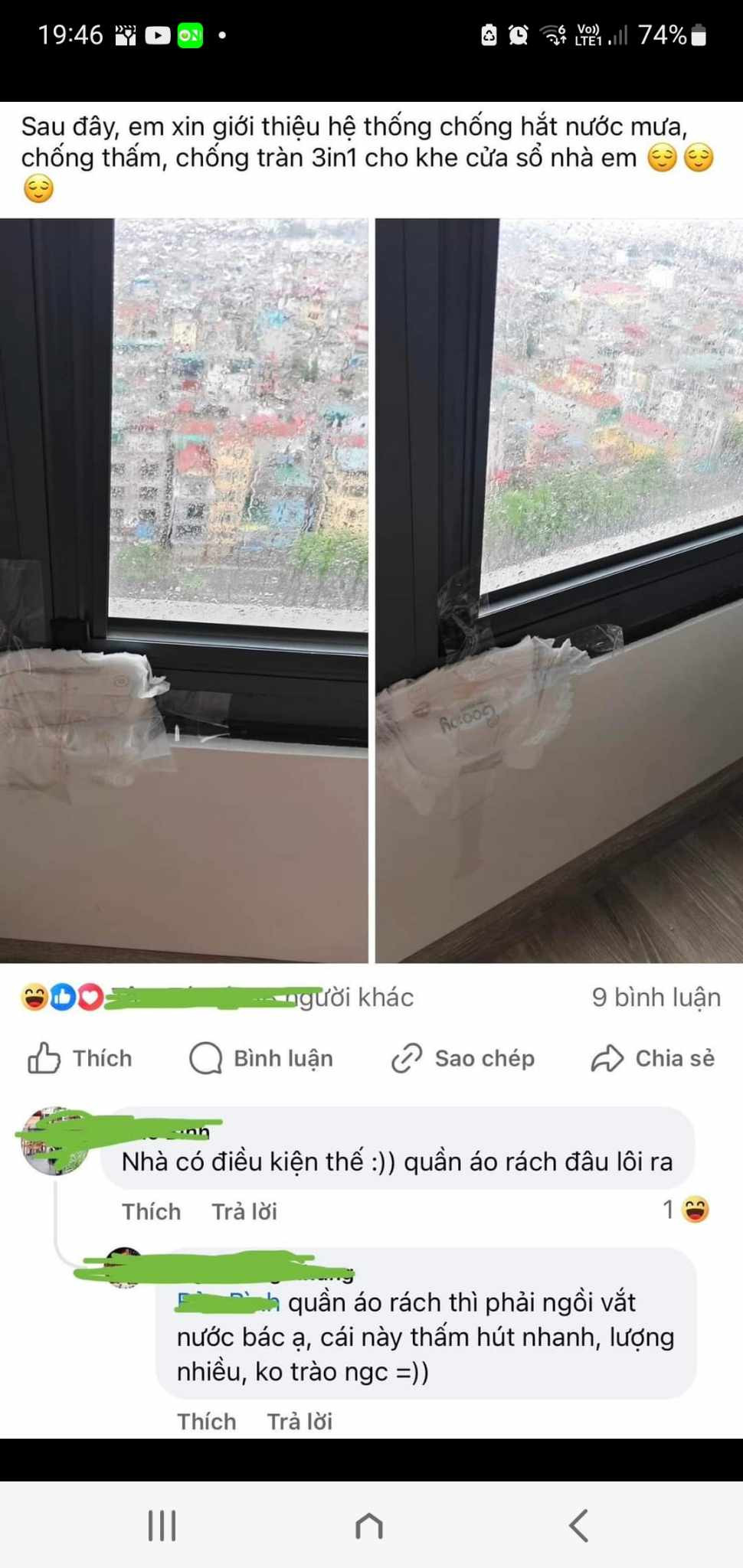Copy the post link via Sao chép
The image size is (743, 1568).
tap(463, 1058)
